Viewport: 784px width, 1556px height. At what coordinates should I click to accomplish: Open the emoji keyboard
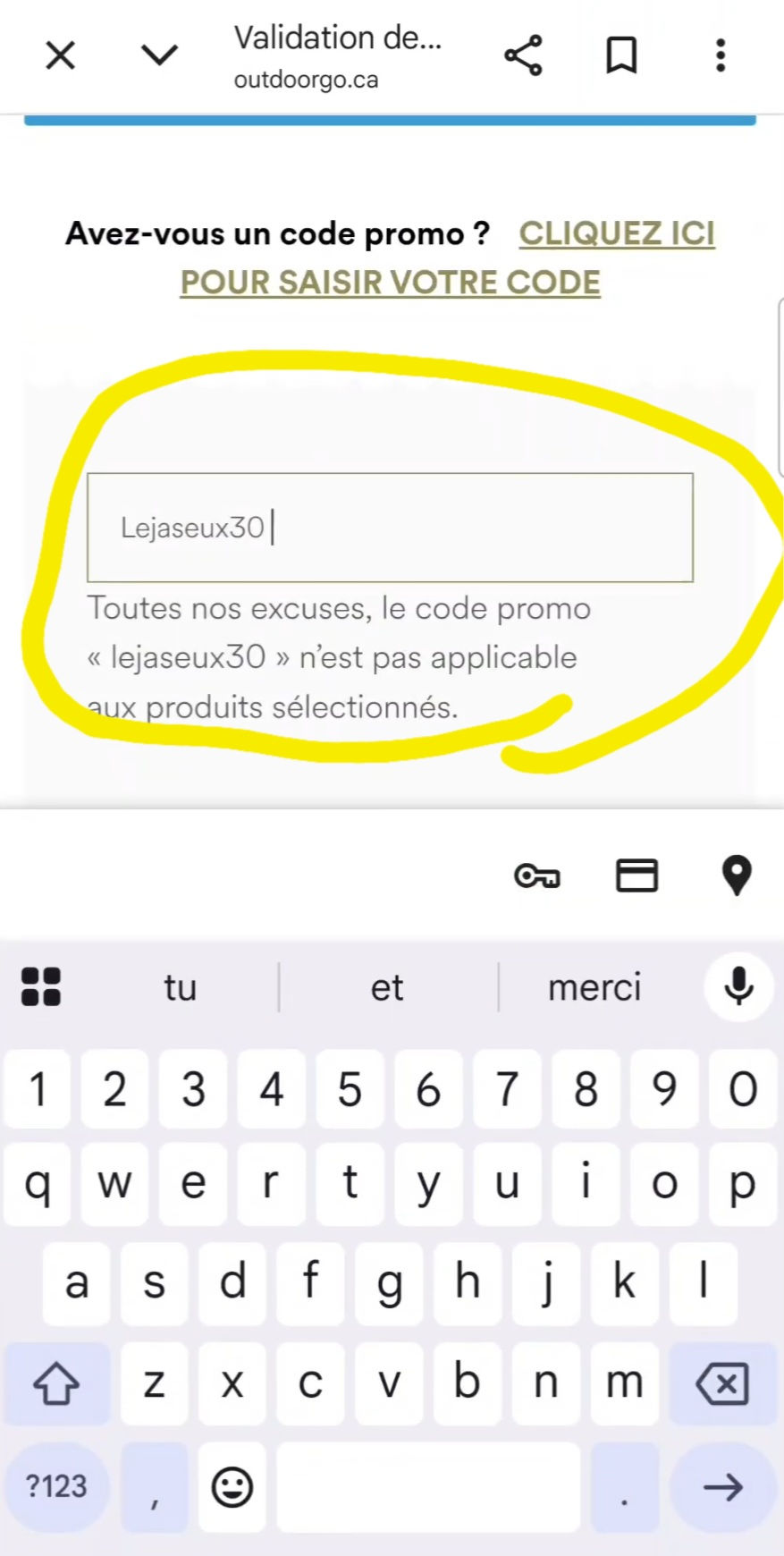[x=232, y=1486]
